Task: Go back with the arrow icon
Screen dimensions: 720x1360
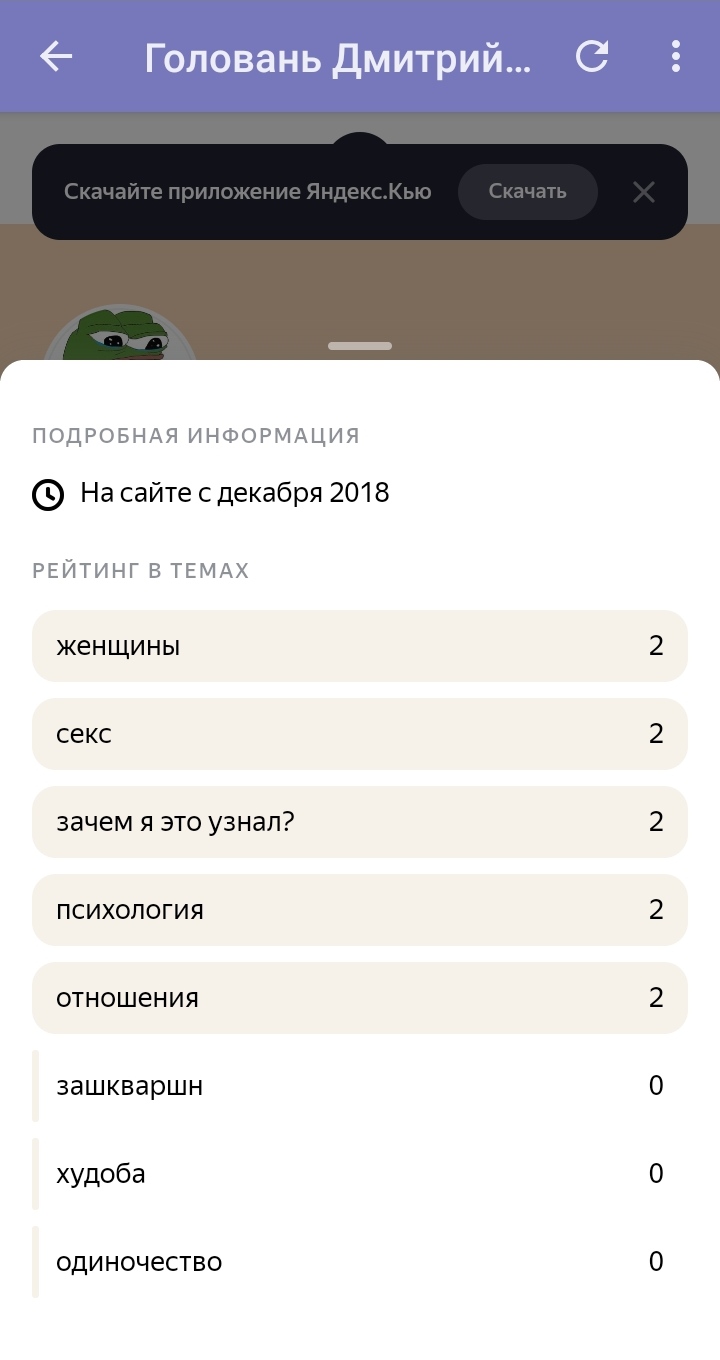Action: [x=56, y=57]
